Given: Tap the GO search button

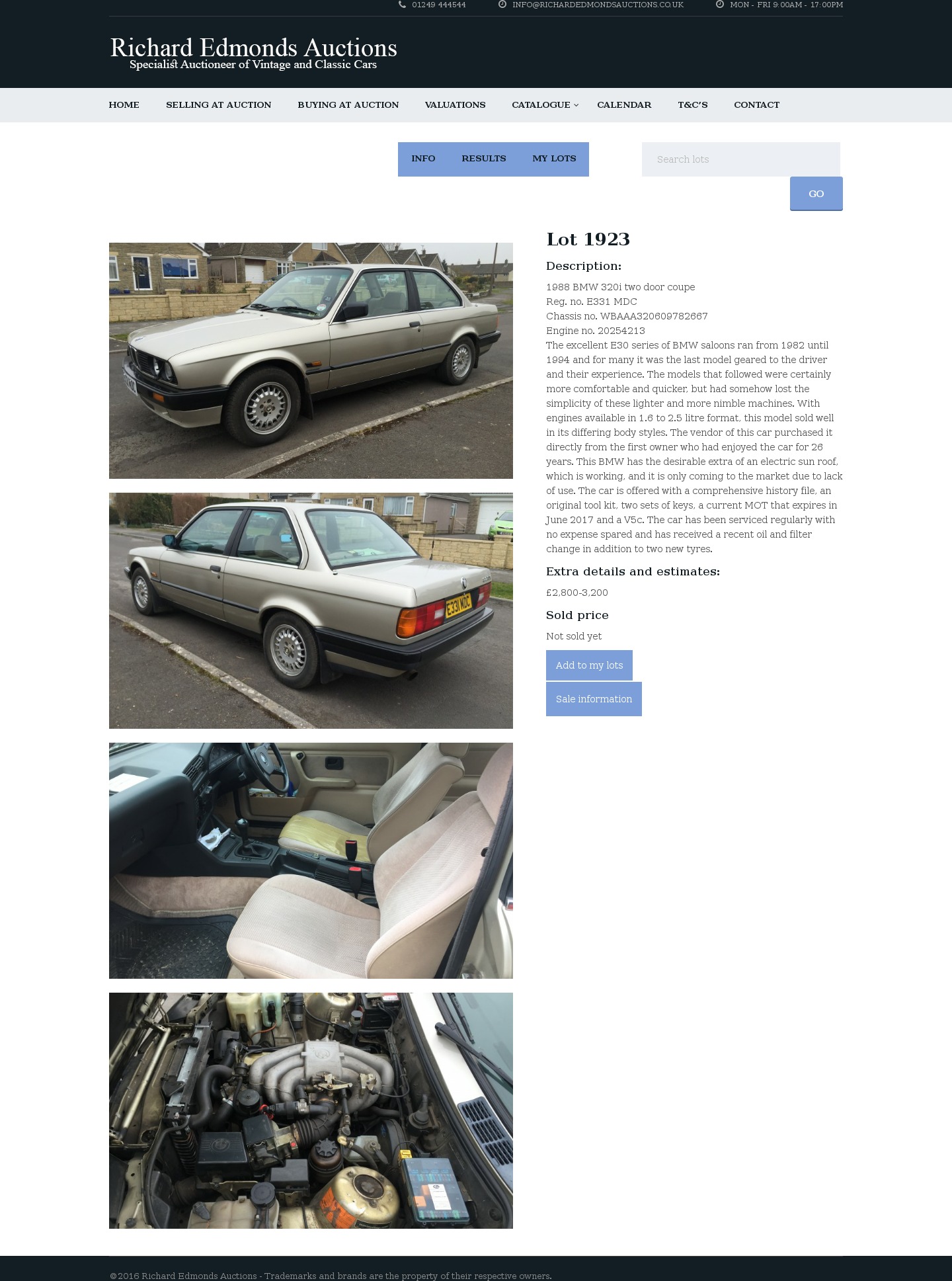Looking at the screenshot, I should [816, 194].
